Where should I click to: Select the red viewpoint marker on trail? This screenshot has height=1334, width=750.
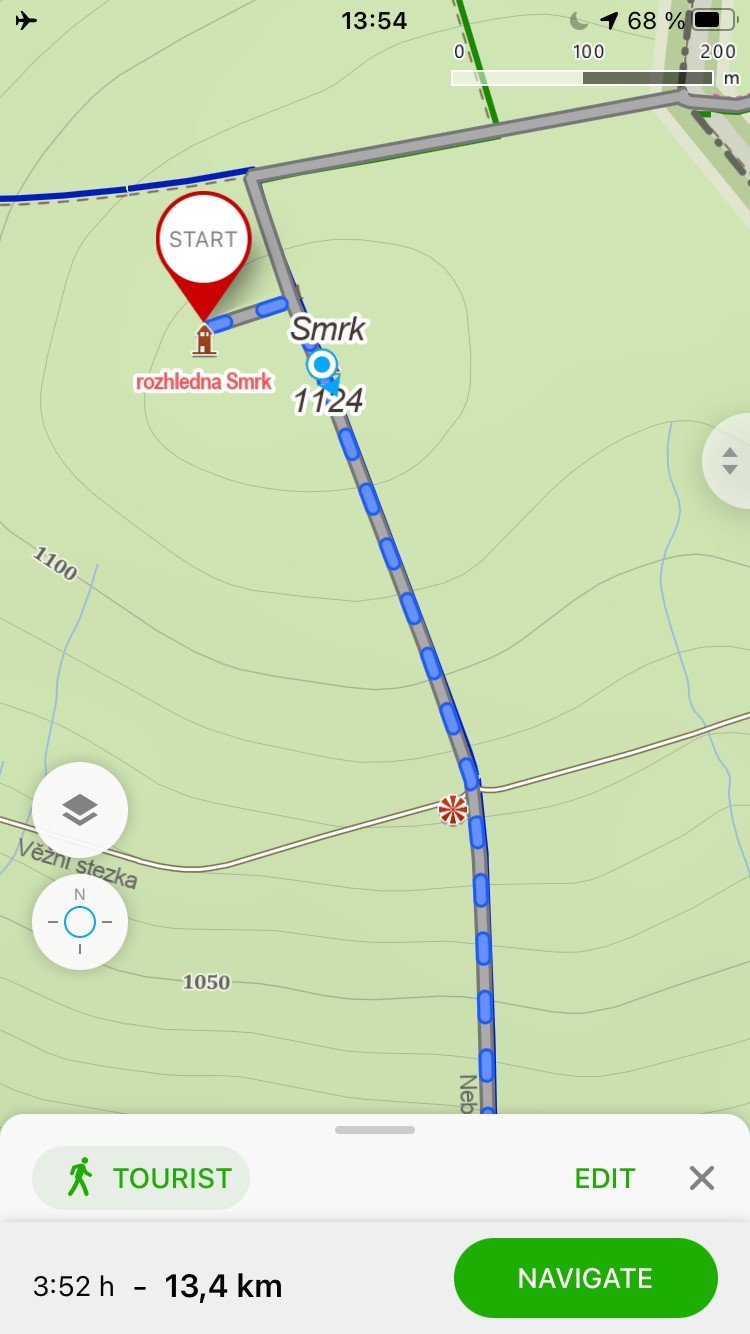point(453,810)
